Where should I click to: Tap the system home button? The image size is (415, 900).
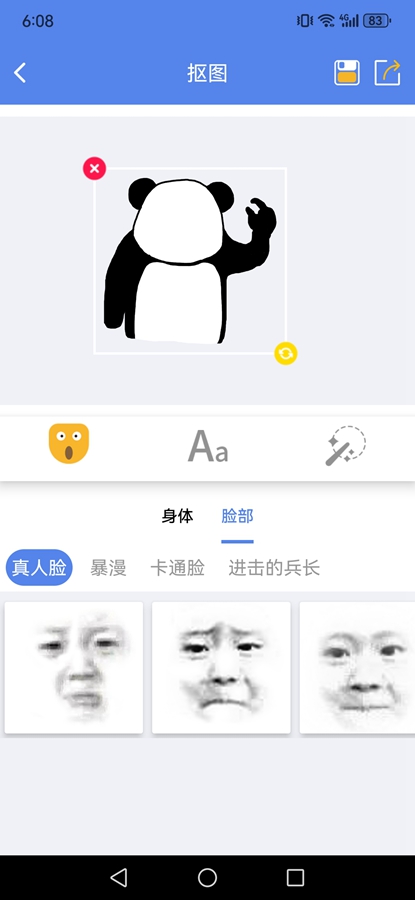[207, 877]
